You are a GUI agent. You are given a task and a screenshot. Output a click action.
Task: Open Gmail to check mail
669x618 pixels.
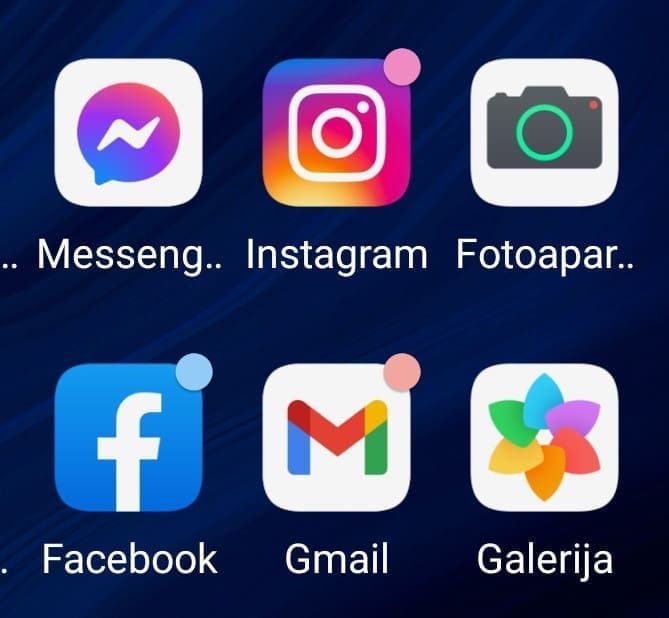point(336,437)
